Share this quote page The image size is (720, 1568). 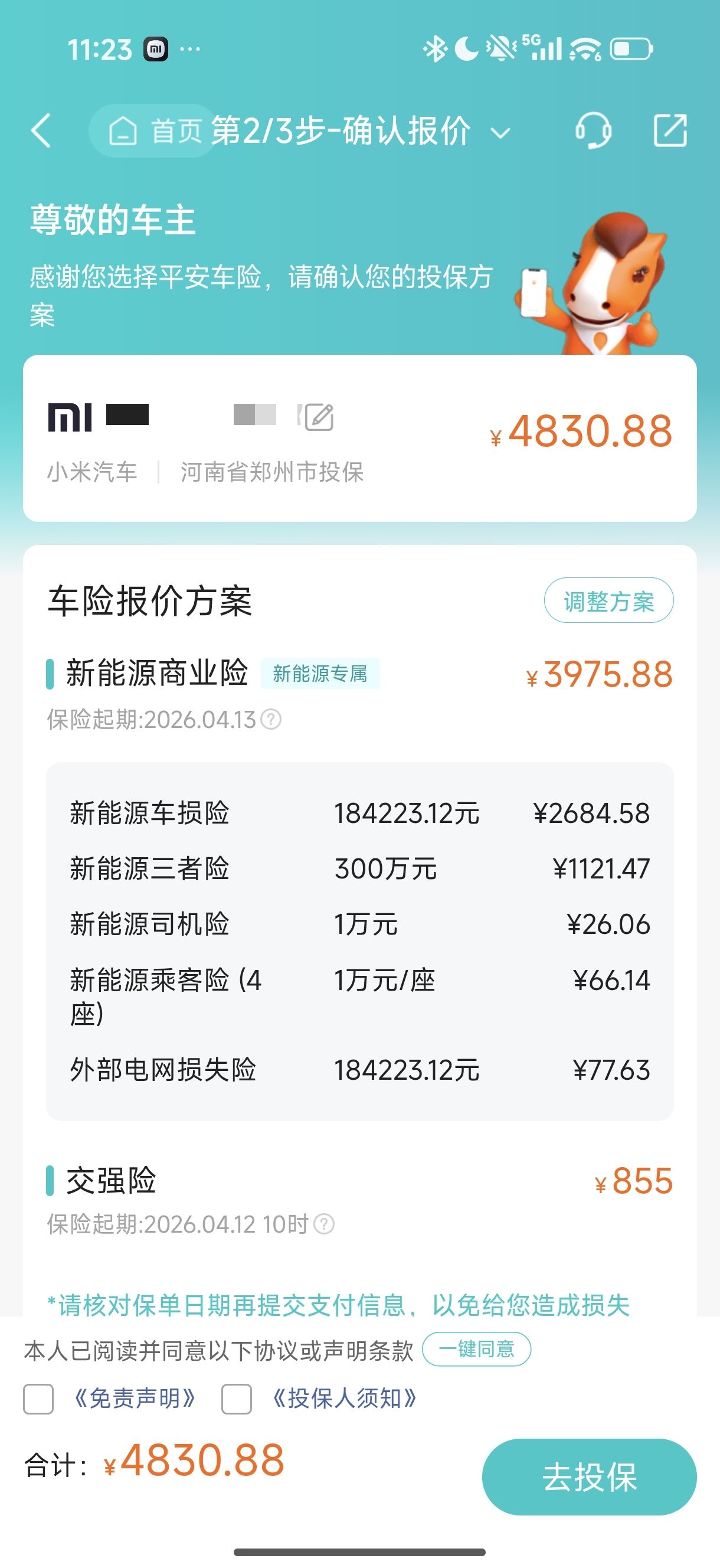point(670,130)
